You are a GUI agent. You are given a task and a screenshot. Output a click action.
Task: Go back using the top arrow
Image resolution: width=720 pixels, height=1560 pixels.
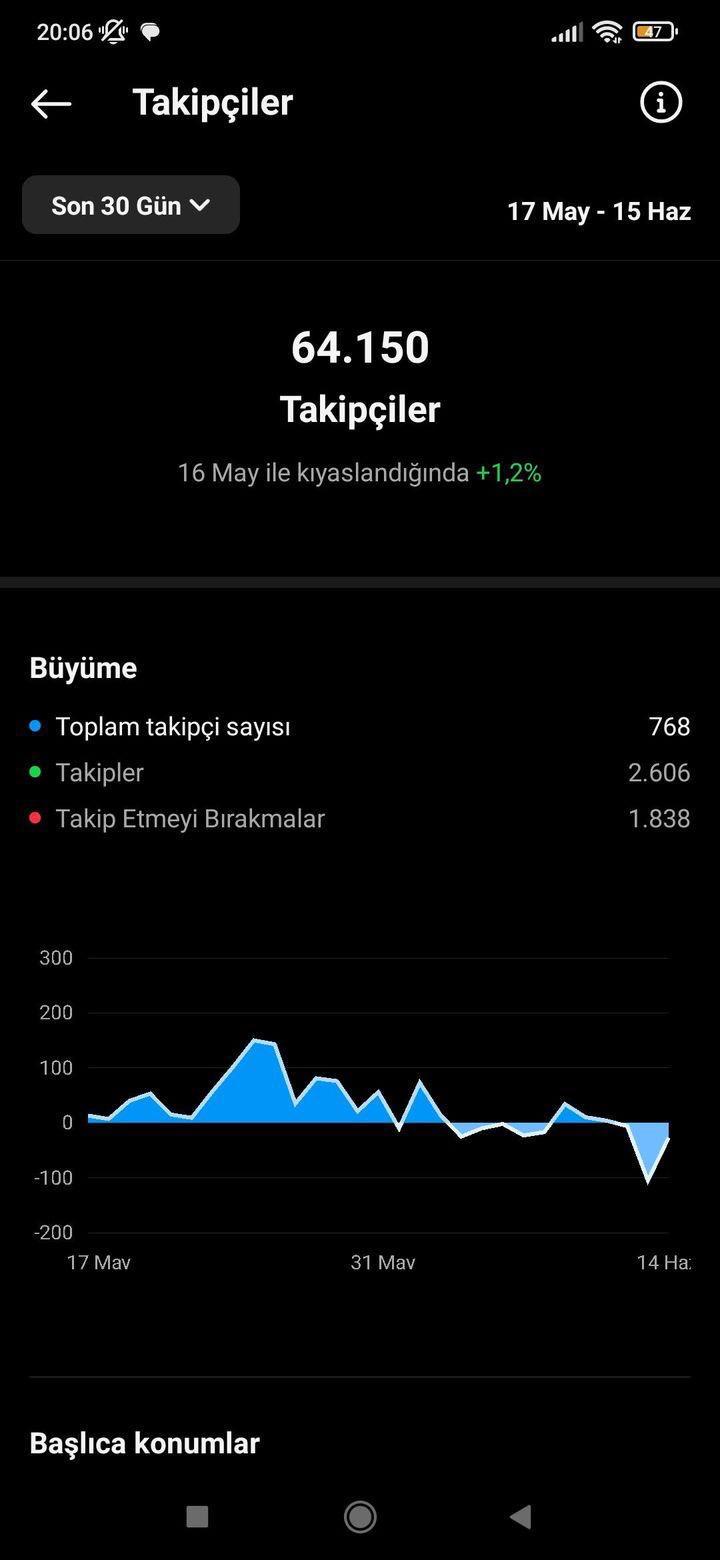coord(51,103)
